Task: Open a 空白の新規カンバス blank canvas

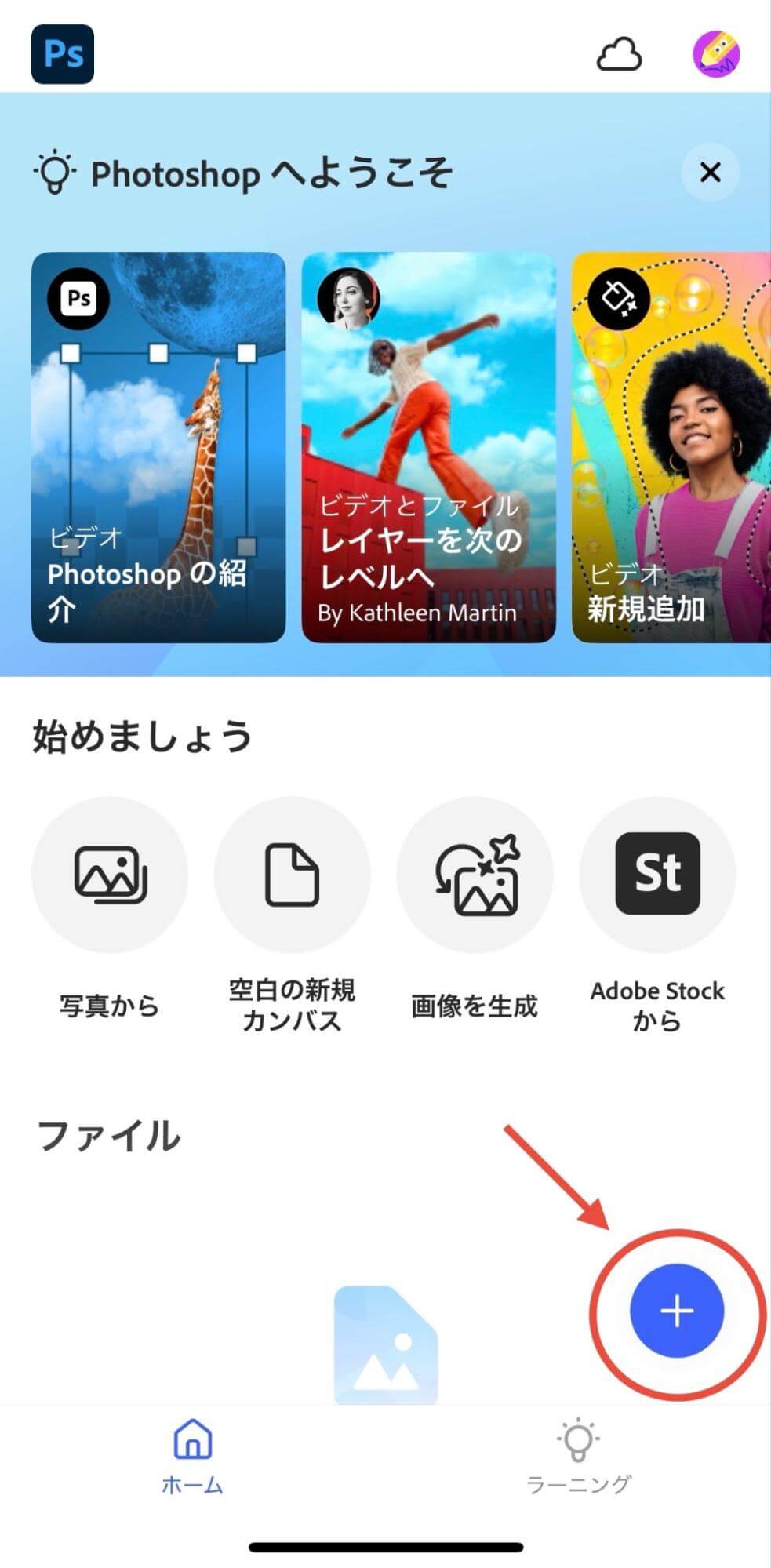Action: (292, 875)
